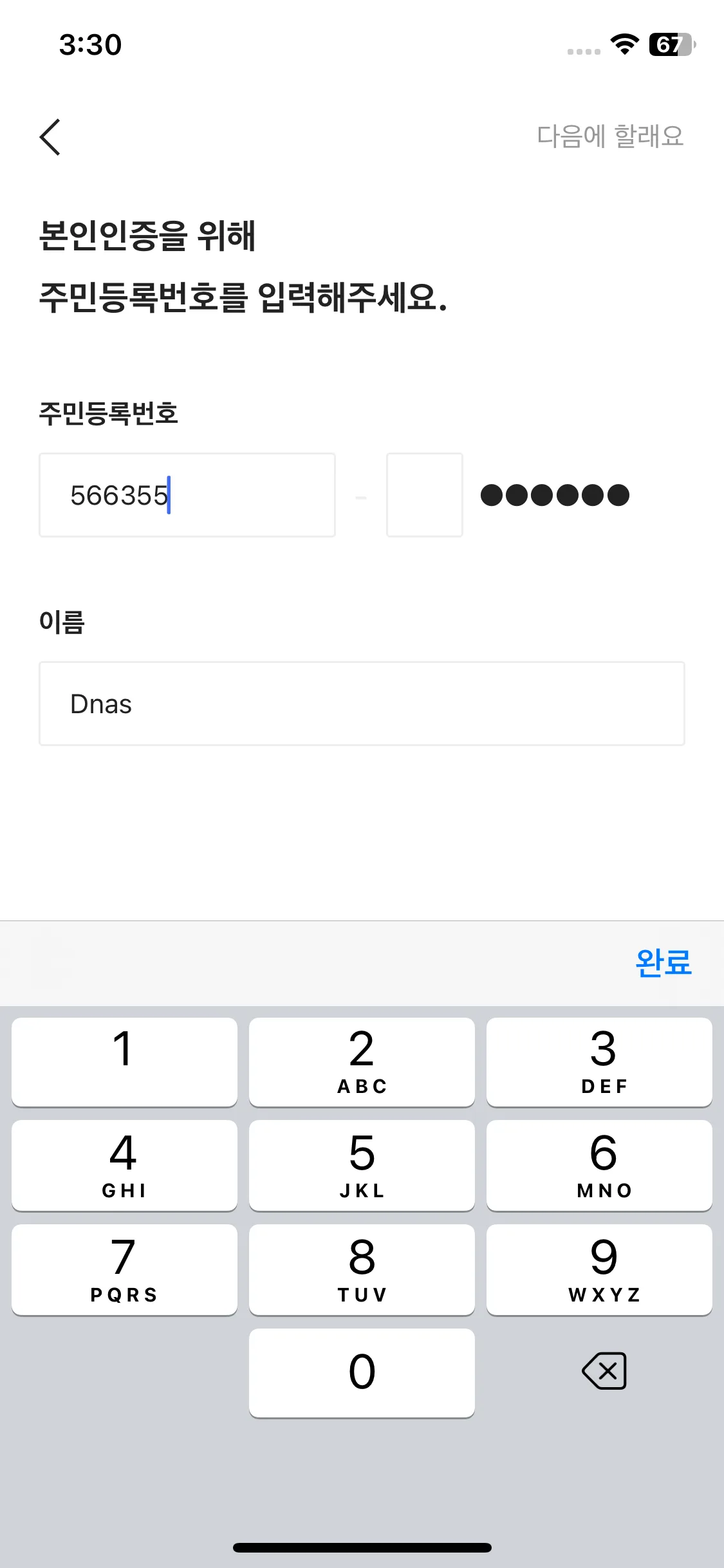Screen dimensions: 724x1568
Task: Select the name field containing Dnas
Action: (362, 703)
